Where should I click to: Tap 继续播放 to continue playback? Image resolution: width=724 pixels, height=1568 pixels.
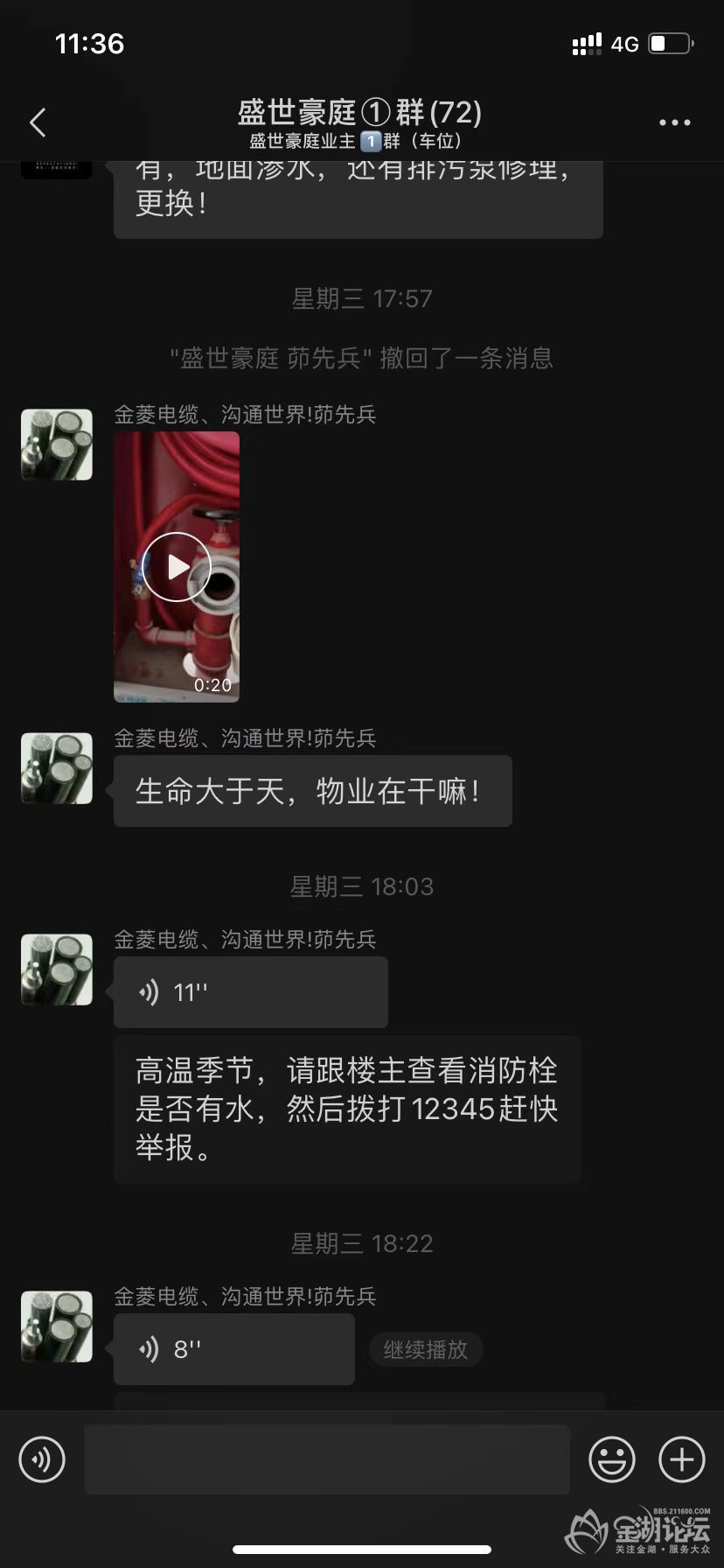pyautogui.click(x=426, y=1349)
